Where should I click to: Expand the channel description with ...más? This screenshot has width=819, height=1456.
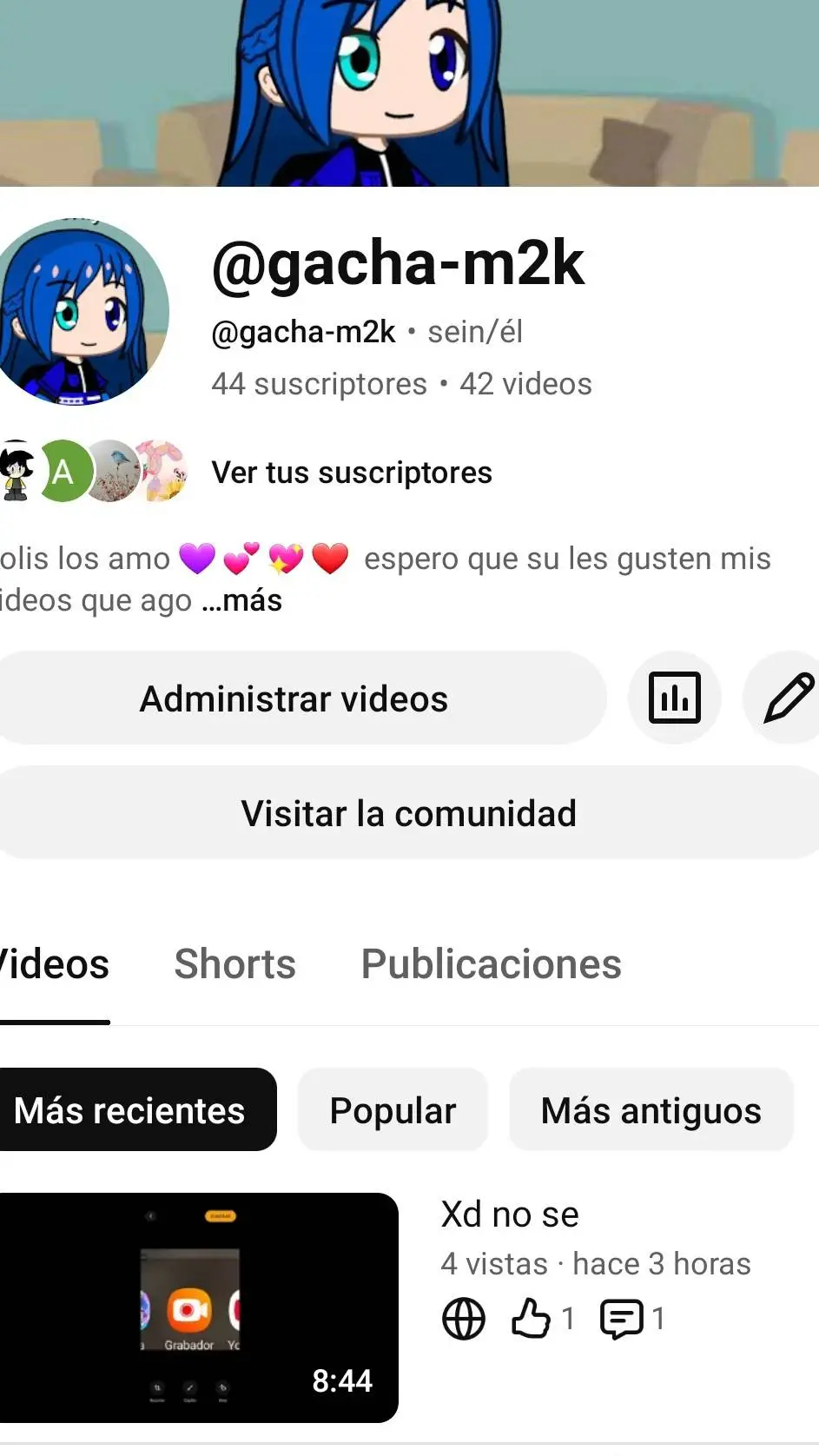(242, 600)
